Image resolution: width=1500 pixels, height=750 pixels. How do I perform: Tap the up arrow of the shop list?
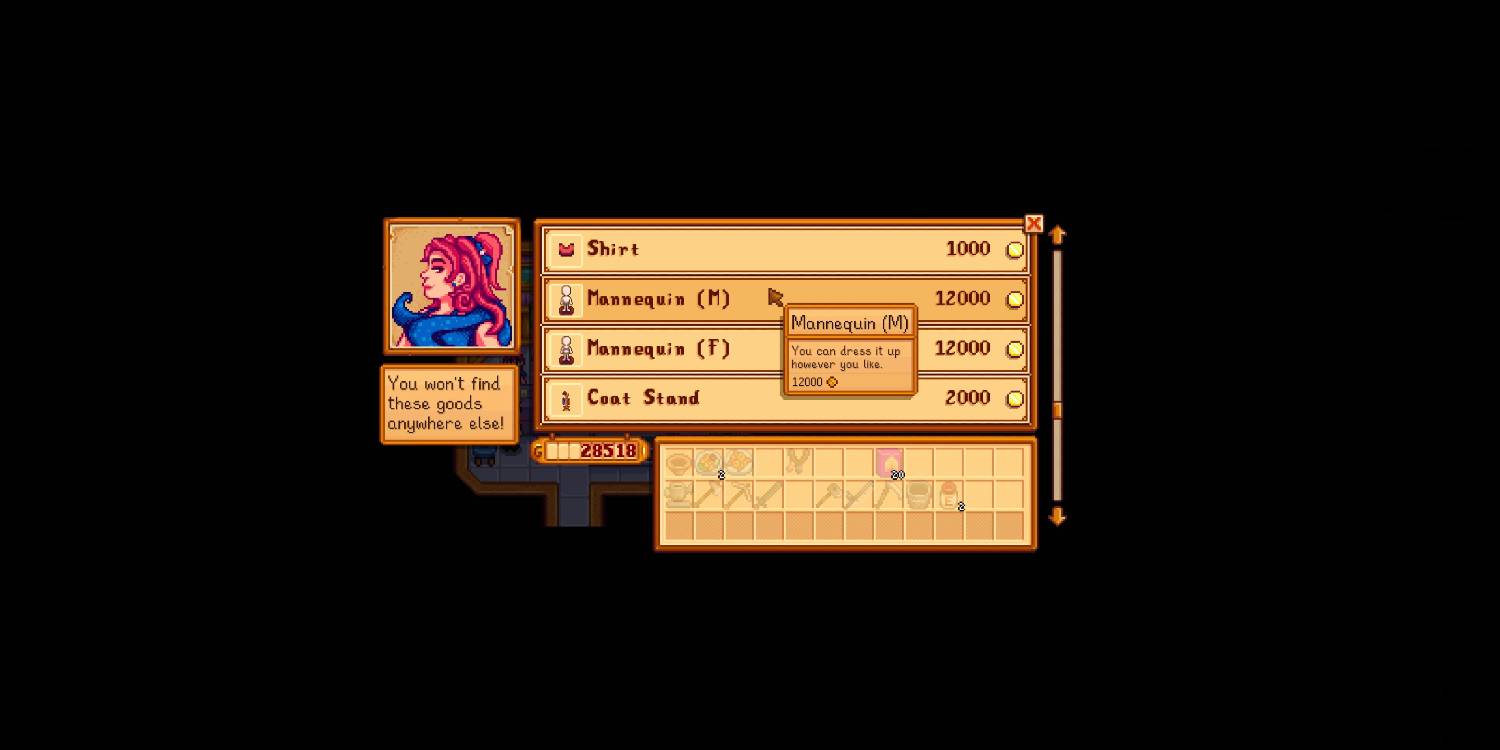[x=1057, y=235]
